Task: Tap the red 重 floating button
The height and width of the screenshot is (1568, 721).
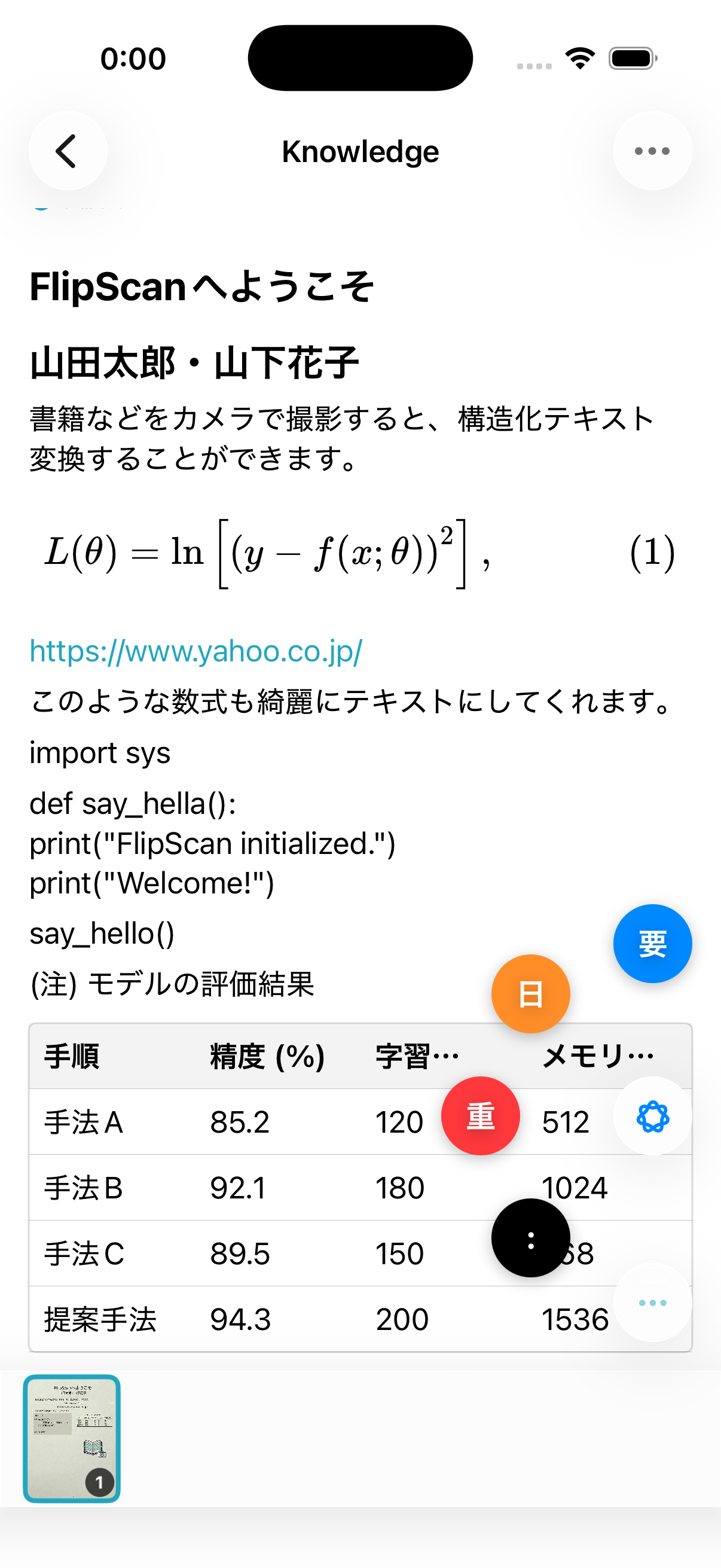Action: click(480, 1115)
